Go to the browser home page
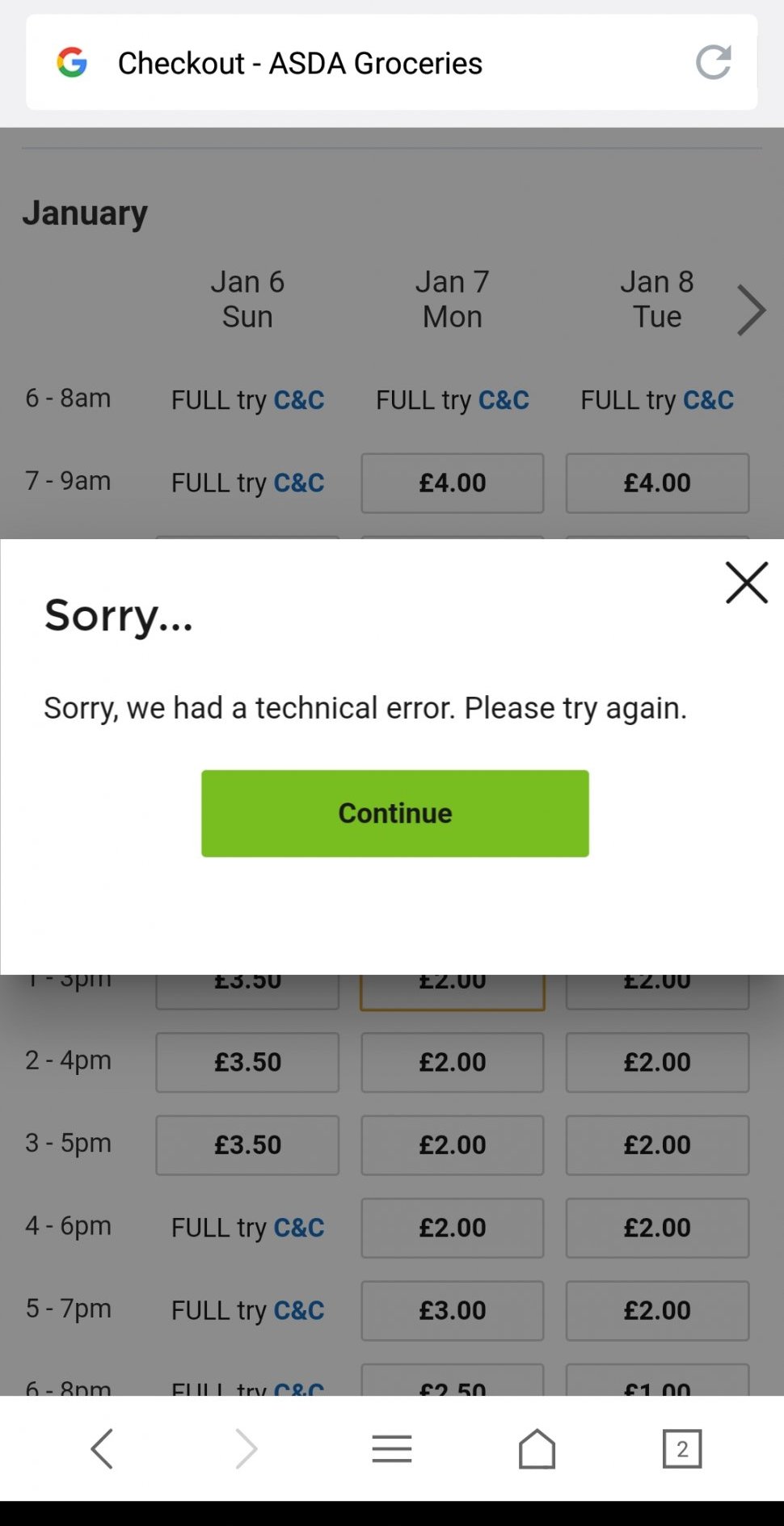The width and height of the screenshot is (784, 1526). (537, 1448)
